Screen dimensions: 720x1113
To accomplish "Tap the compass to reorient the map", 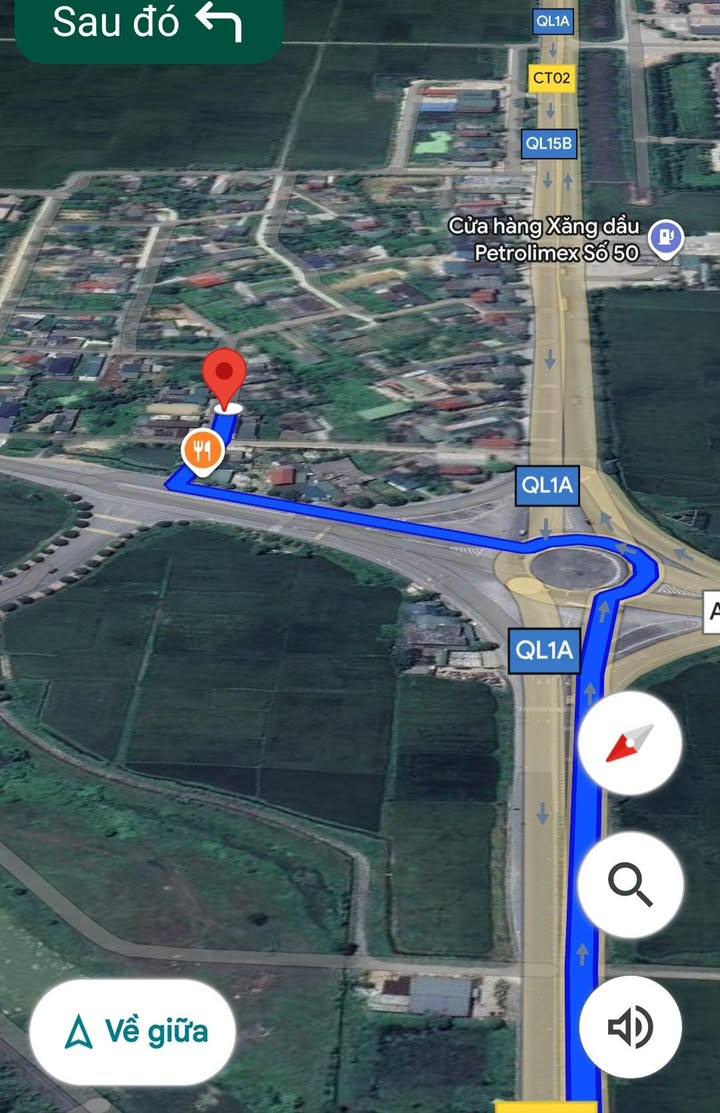I will click(x=630, y=744).
